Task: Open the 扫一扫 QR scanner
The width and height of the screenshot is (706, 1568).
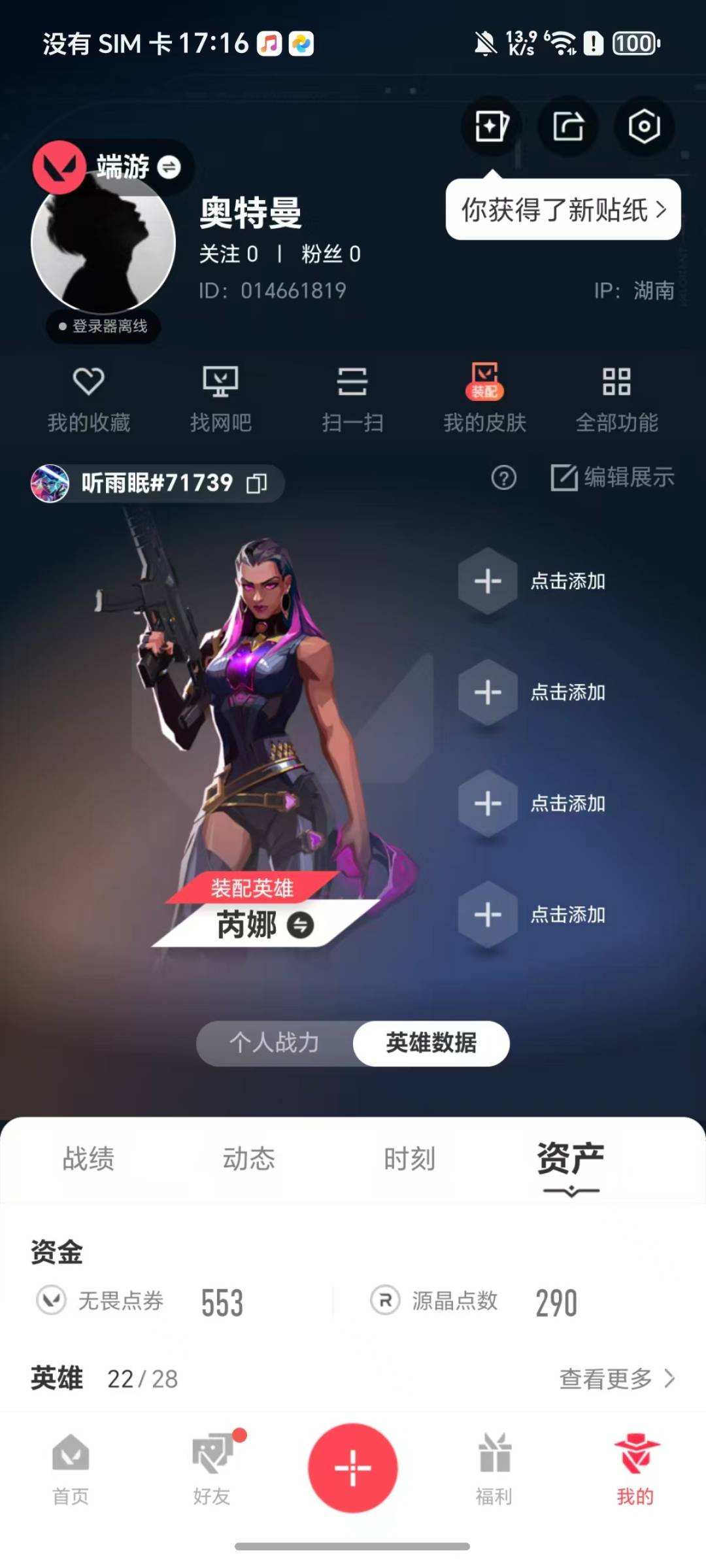Action: click(353, 399)
